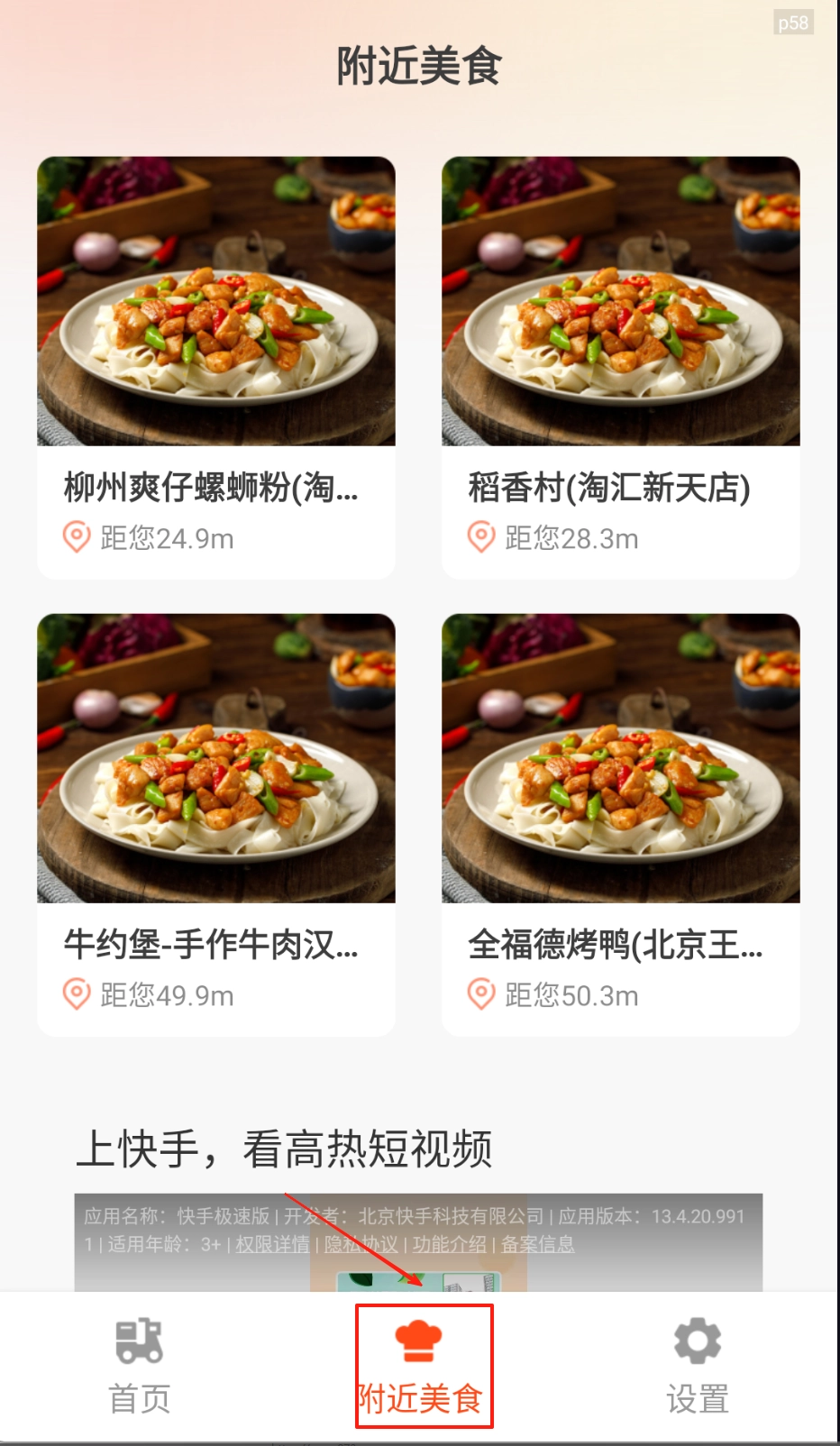The image size is (840, 1446).
Task: Open the 全福德烤鸭 restaurant card
Action: point(620,824)
